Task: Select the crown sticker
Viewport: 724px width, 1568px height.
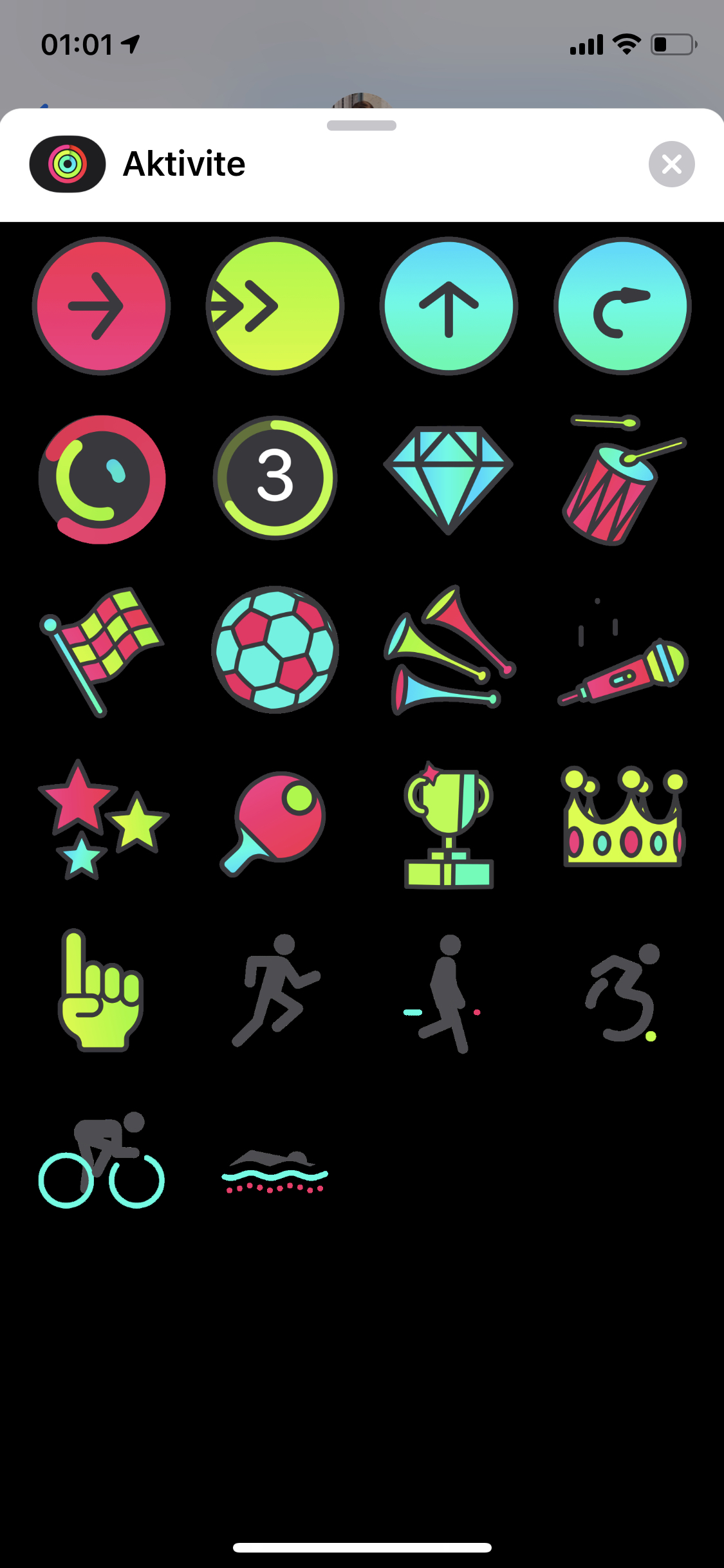Action: (x=623, y=817)
